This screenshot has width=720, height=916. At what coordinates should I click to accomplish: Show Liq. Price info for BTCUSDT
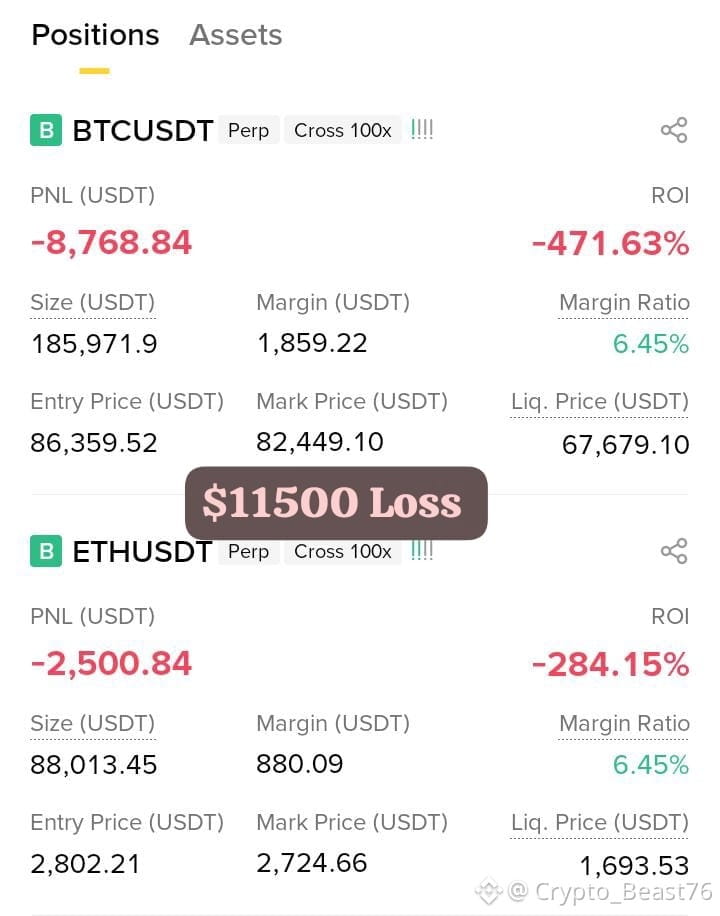pyautogui.click(x=600, y=402)
